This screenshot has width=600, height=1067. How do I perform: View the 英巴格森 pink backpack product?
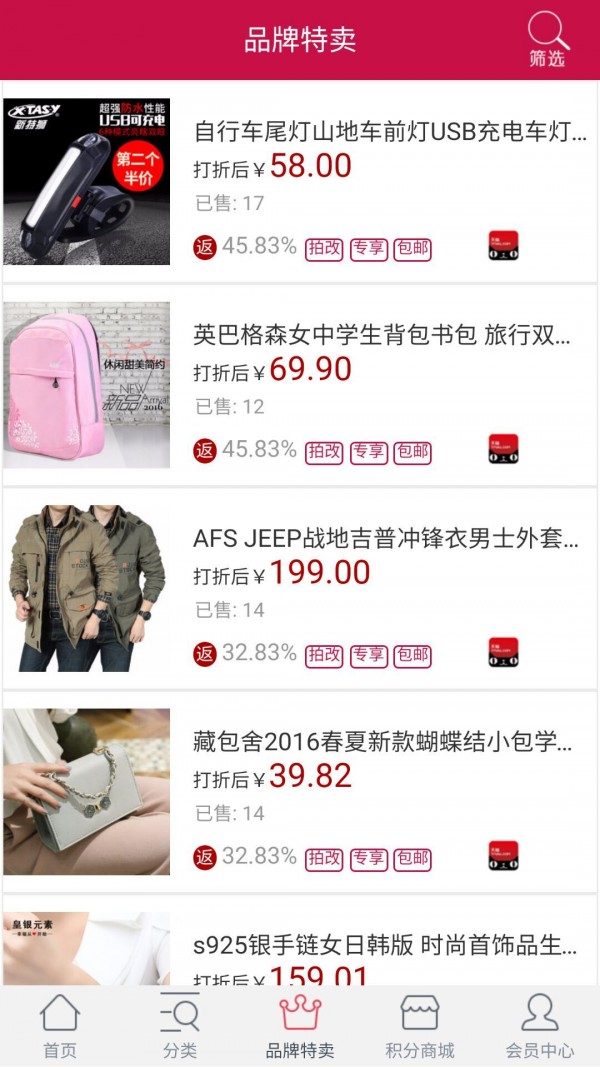coord(381,335)
